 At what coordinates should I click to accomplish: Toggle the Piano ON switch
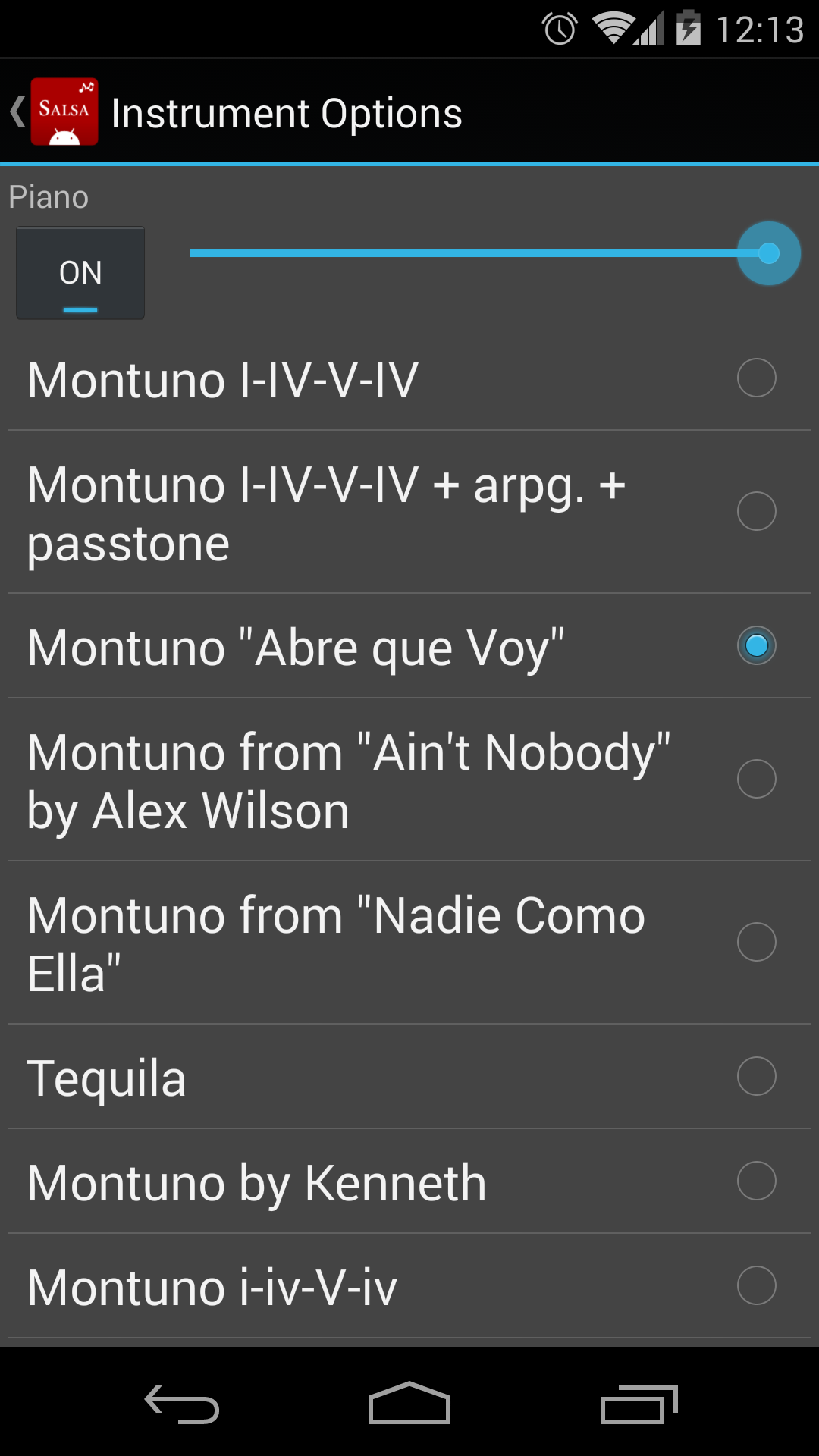80,273
